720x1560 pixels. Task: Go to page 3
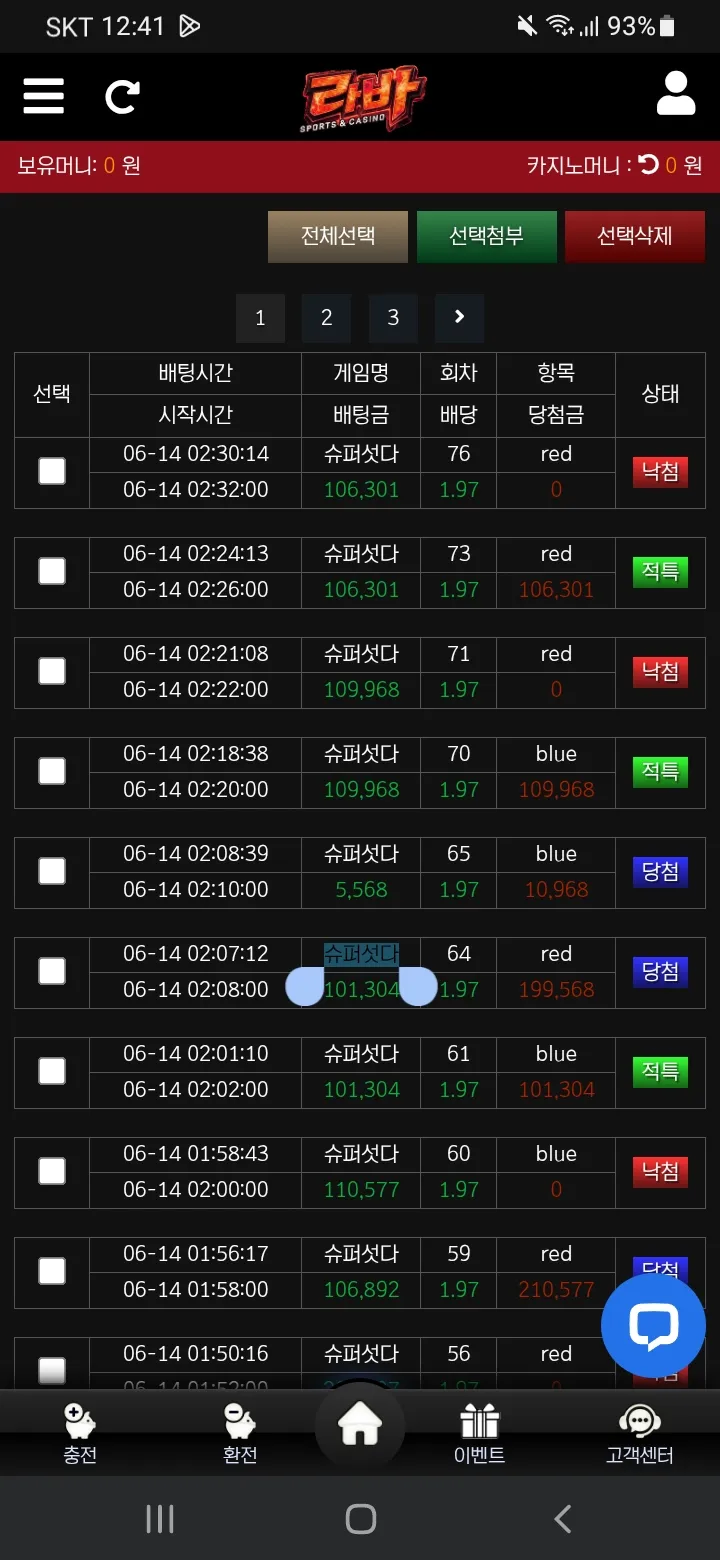click(x=393, y=318)
